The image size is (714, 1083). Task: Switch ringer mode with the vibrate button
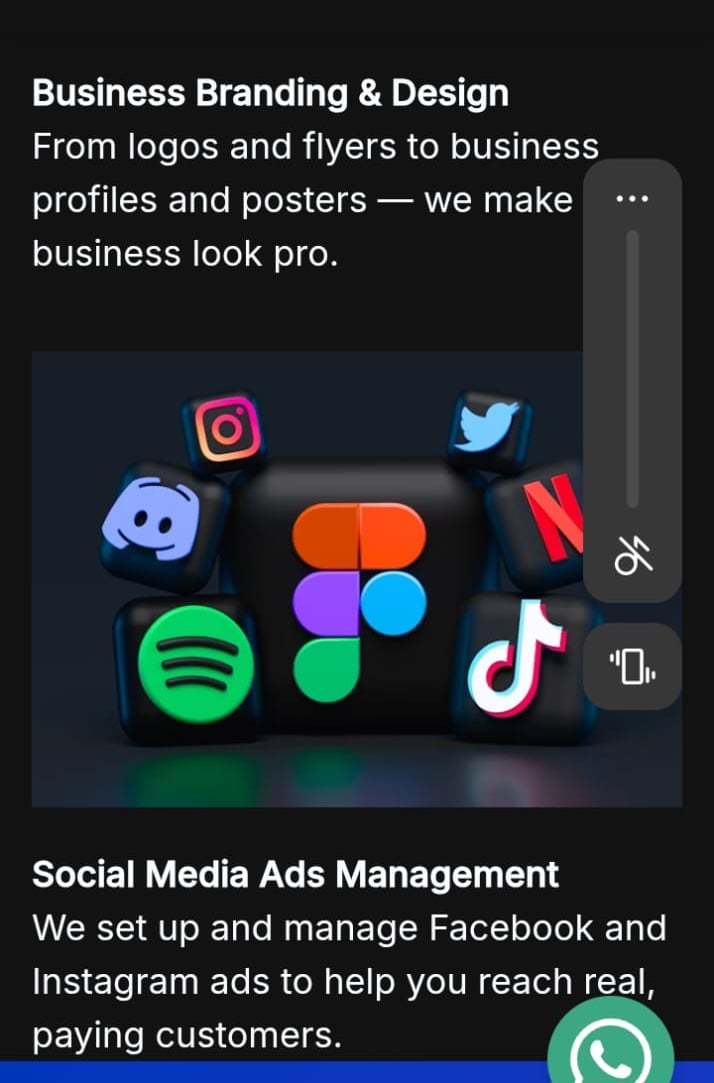tap(632, 666)
